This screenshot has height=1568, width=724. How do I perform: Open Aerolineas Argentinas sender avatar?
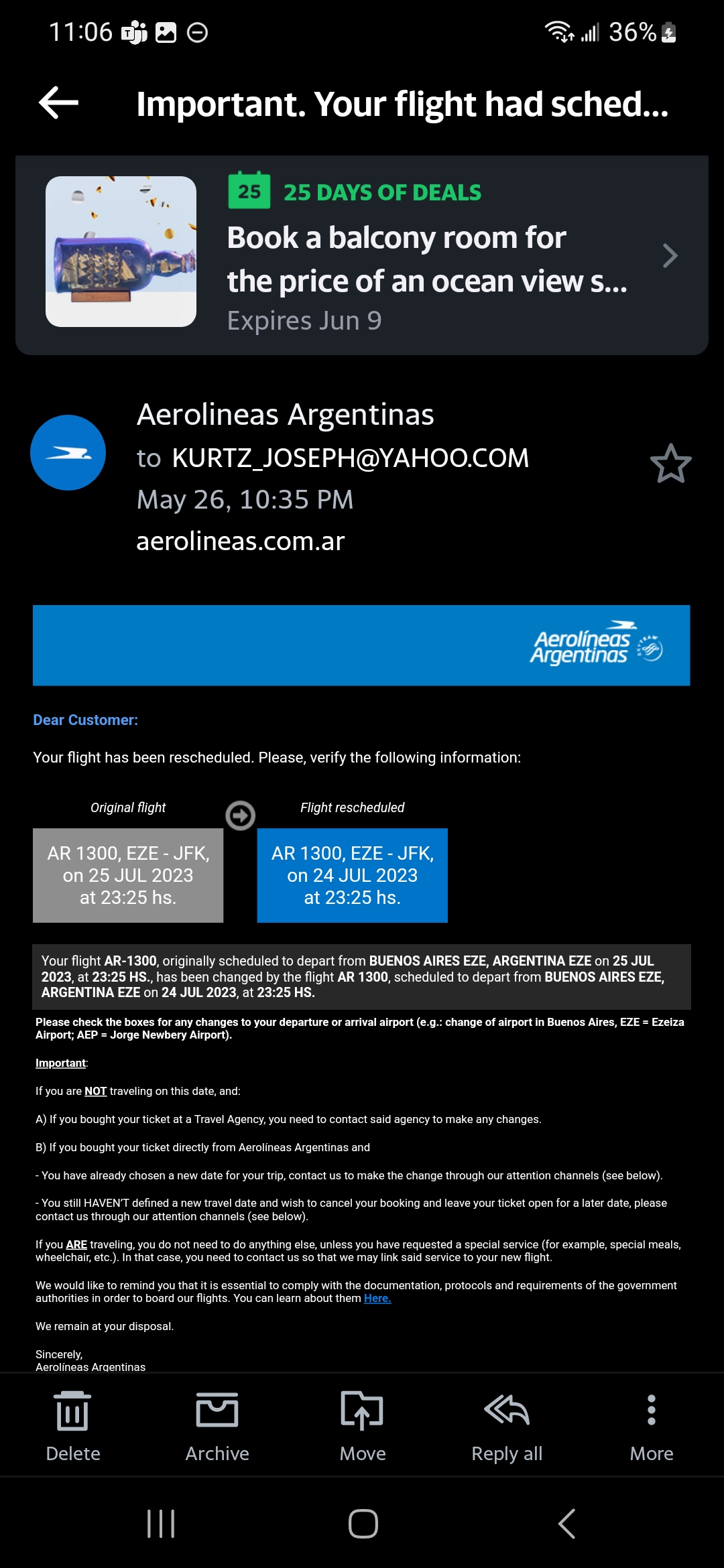pyautogui.click(x=68, y=453)
